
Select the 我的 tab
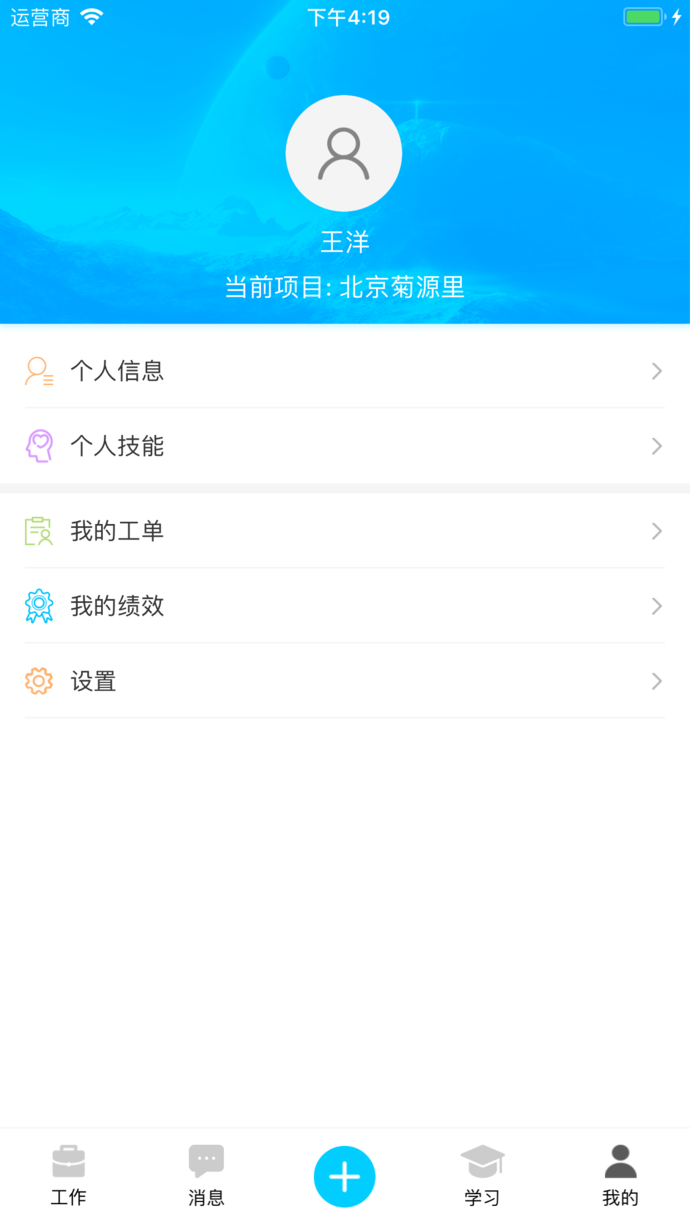620,1176
